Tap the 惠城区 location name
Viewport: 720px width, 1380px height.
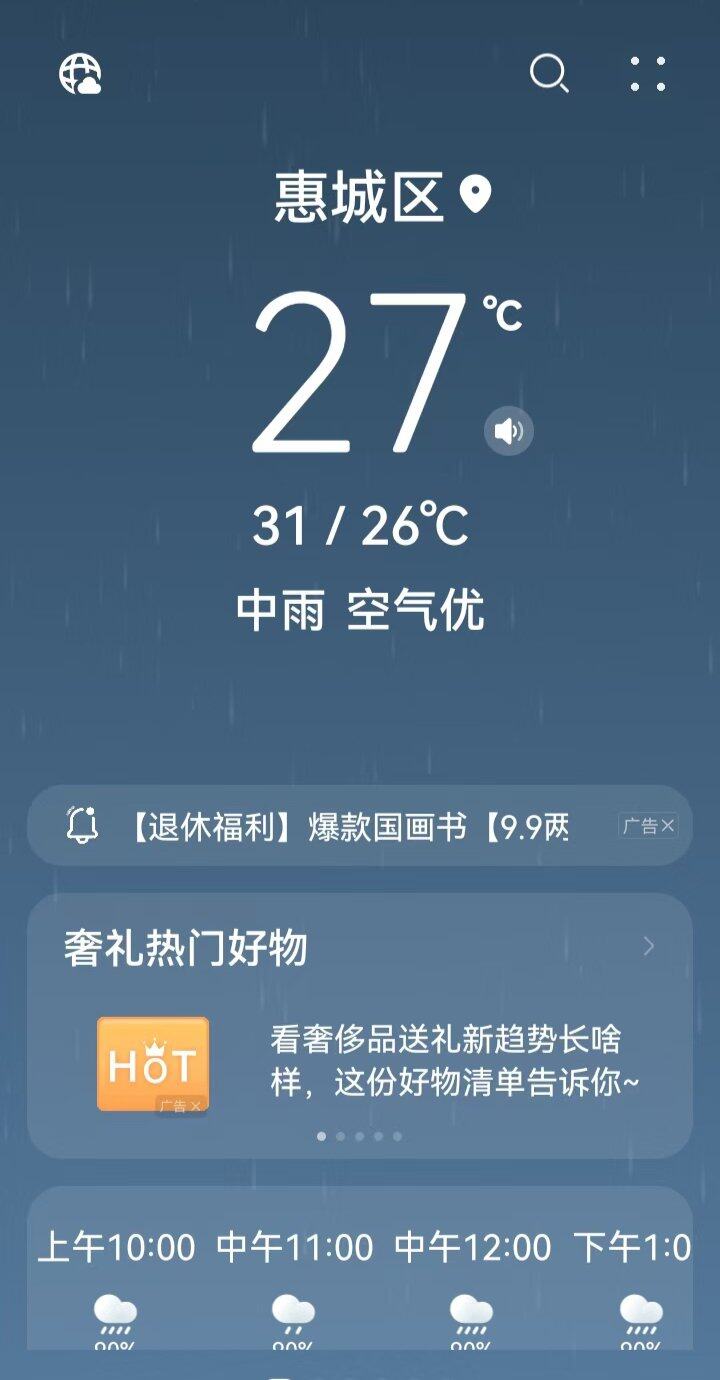point(360,197)
